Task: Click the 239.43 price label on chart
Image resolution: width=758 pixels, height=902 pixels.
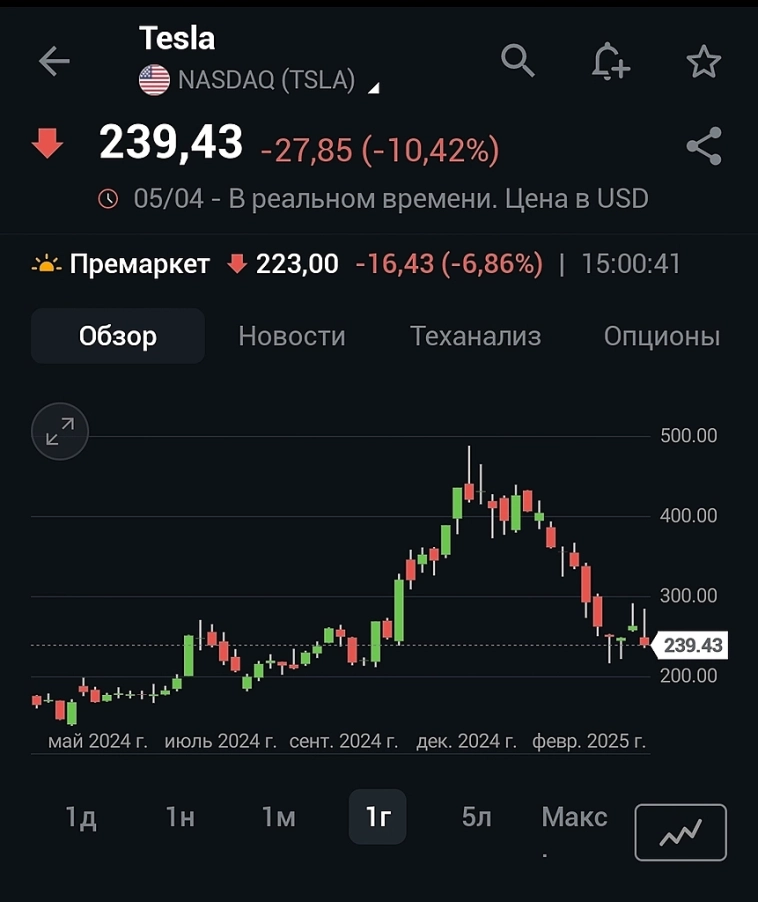Action: (694, 645)
